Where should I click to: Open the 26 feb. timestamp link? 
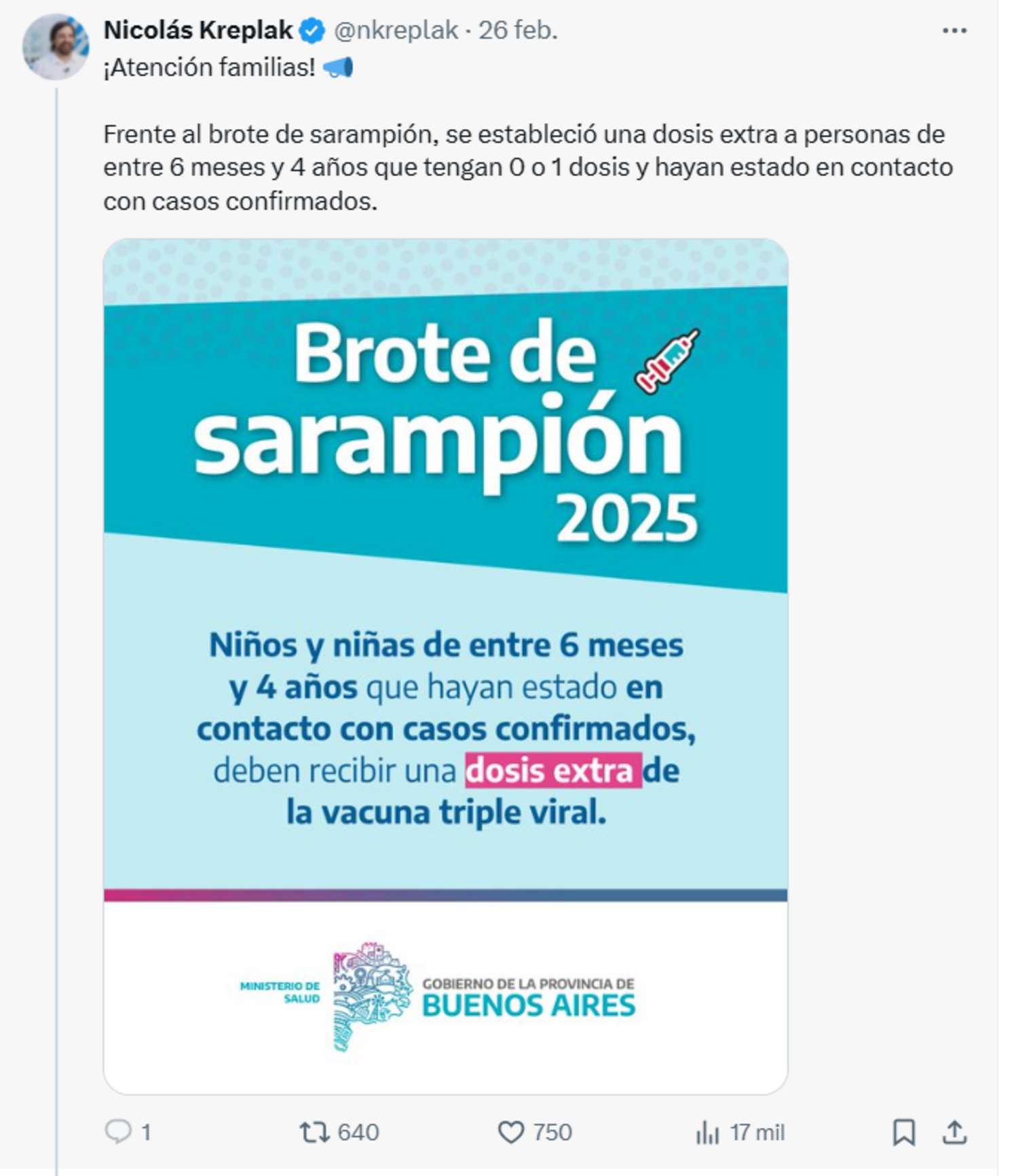point(518,31)
